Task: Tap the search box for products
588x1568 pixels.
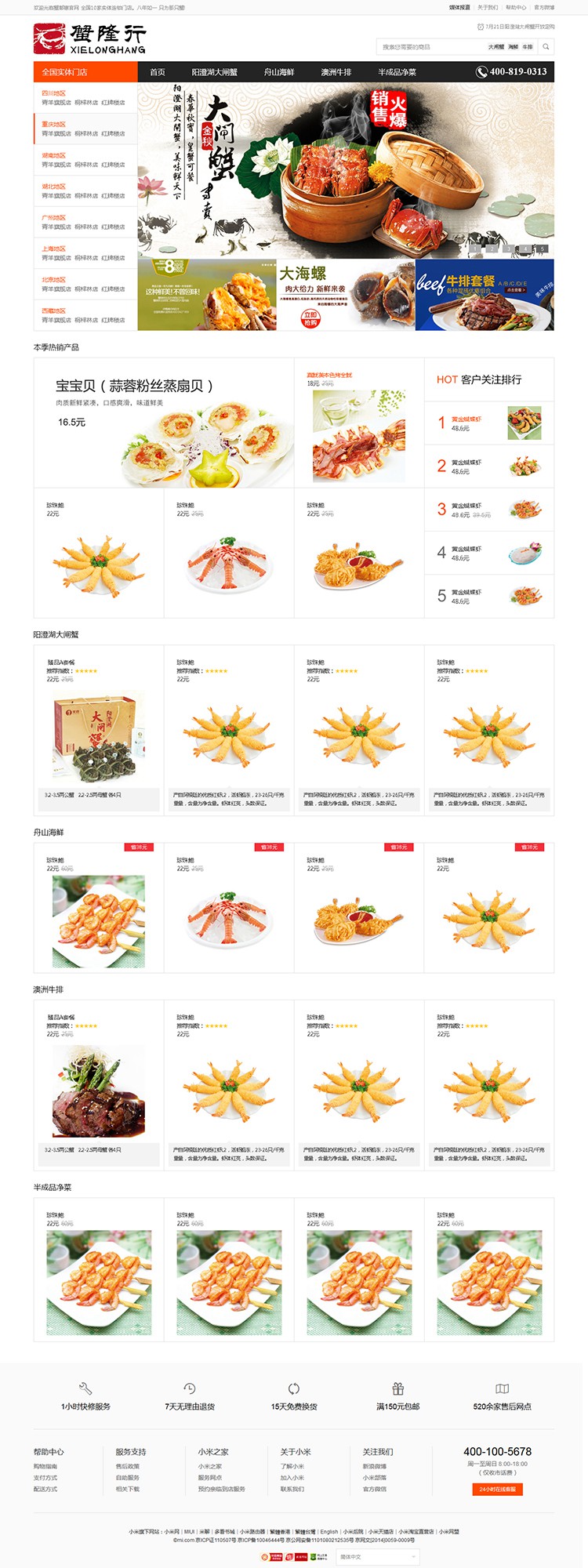Action: [x=431, y=47]
